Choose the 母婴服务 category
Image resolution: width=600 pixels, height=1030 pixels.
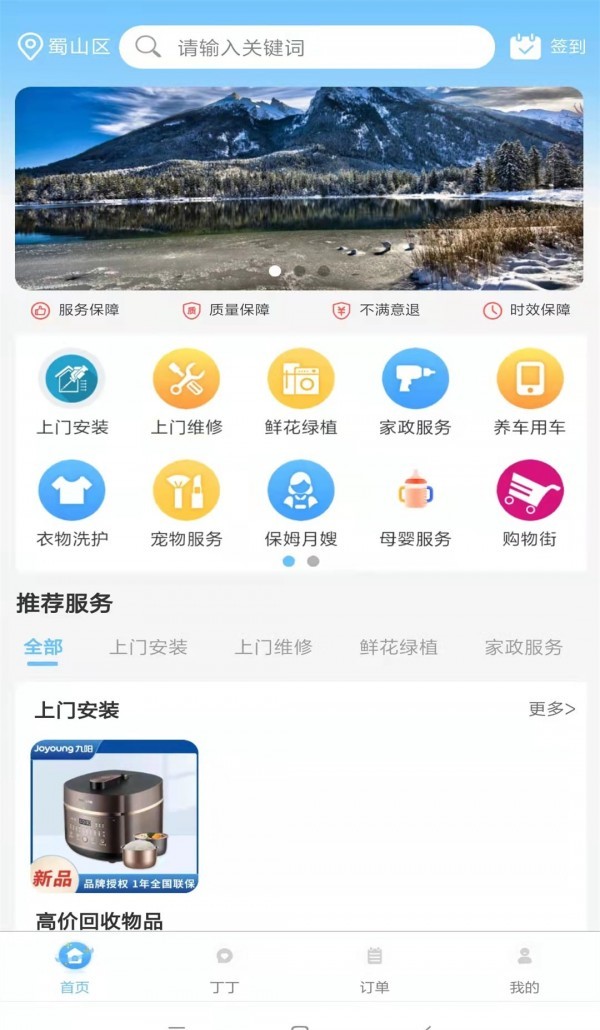(x=415, y=492)
